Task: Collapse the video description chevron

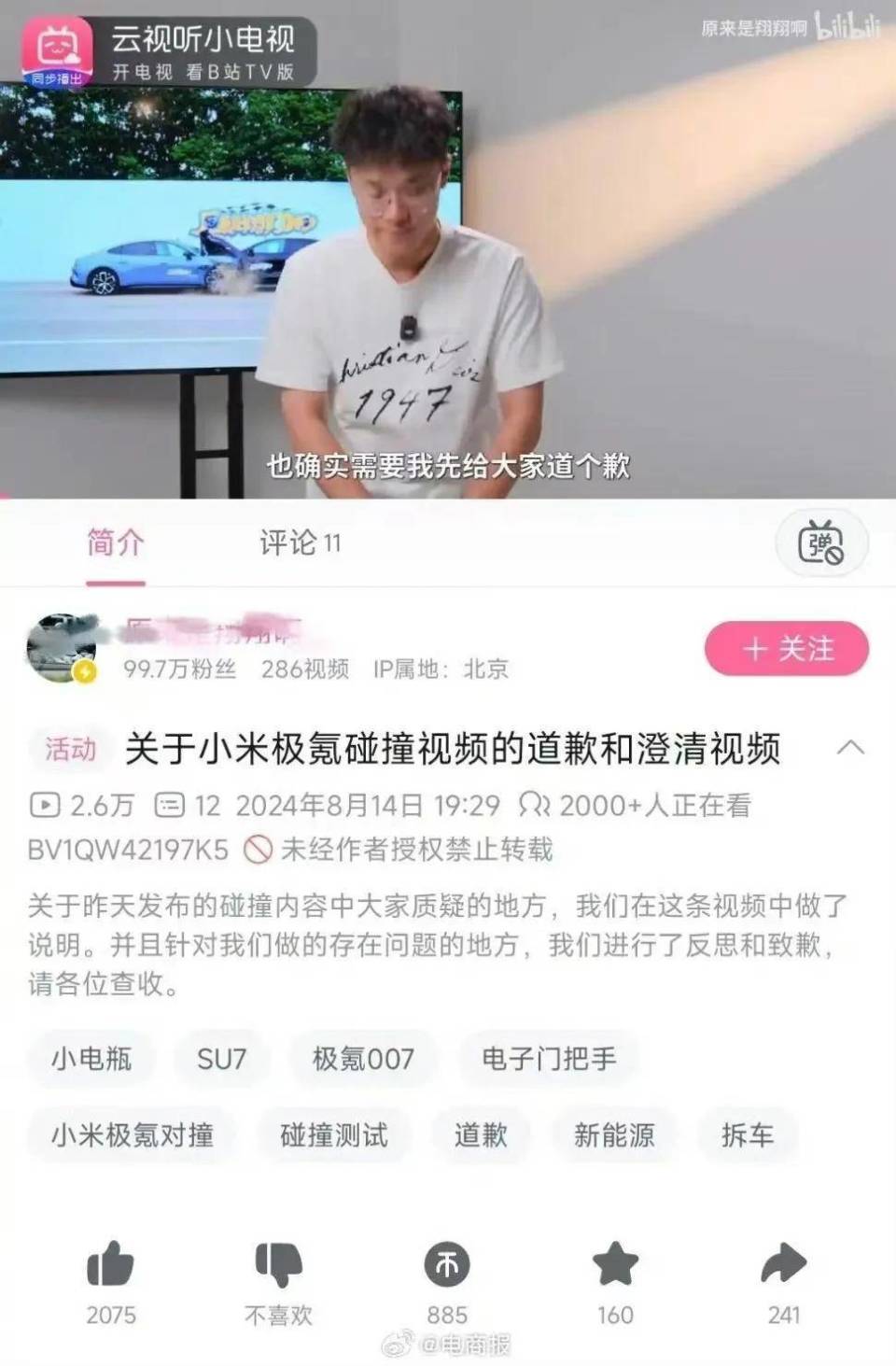Action: pos(850,748)
